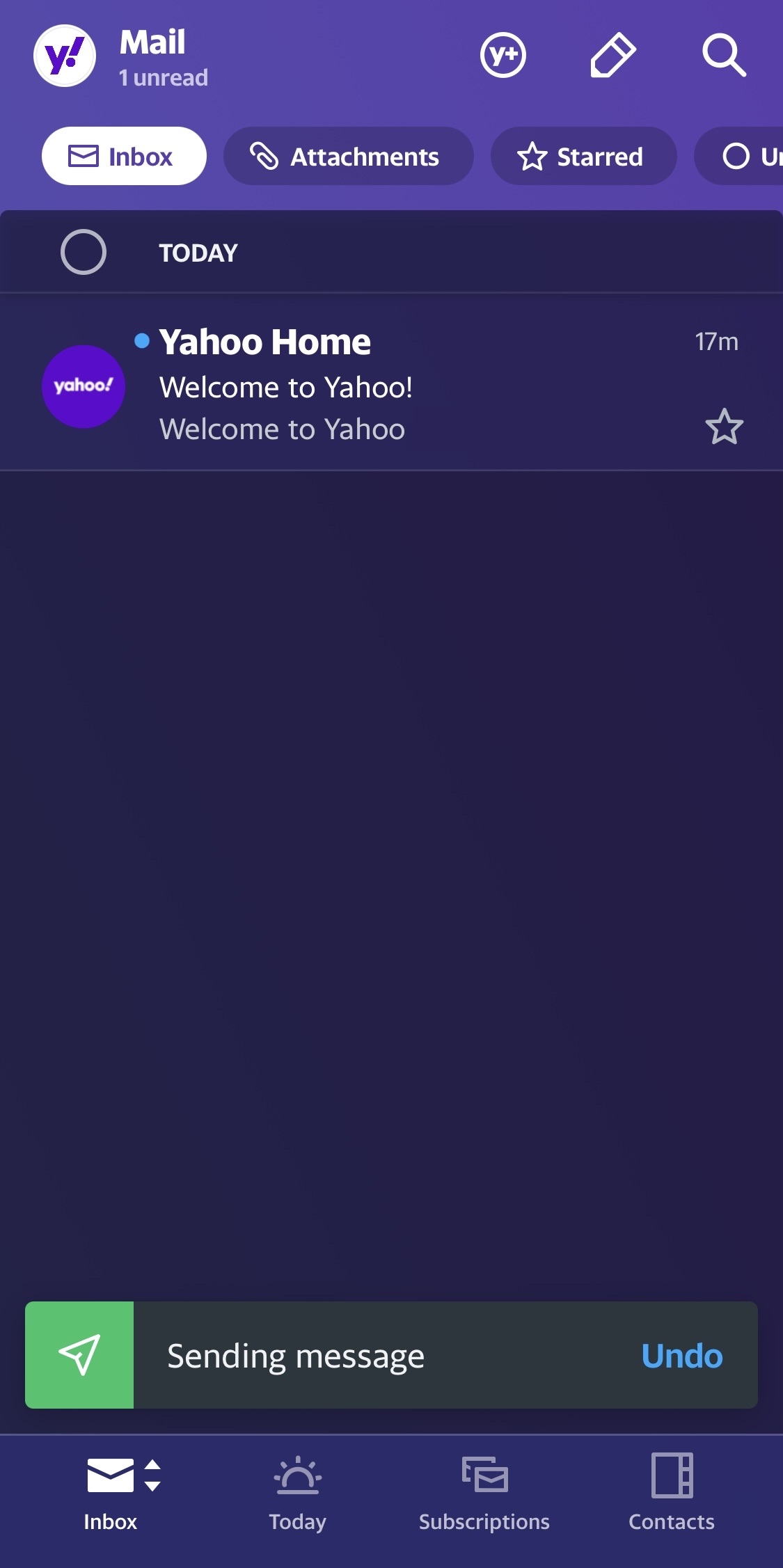This screenshot has height=1568, width=783.
Task: Open search with the magnifying glass icon
Action: [724, 56]
